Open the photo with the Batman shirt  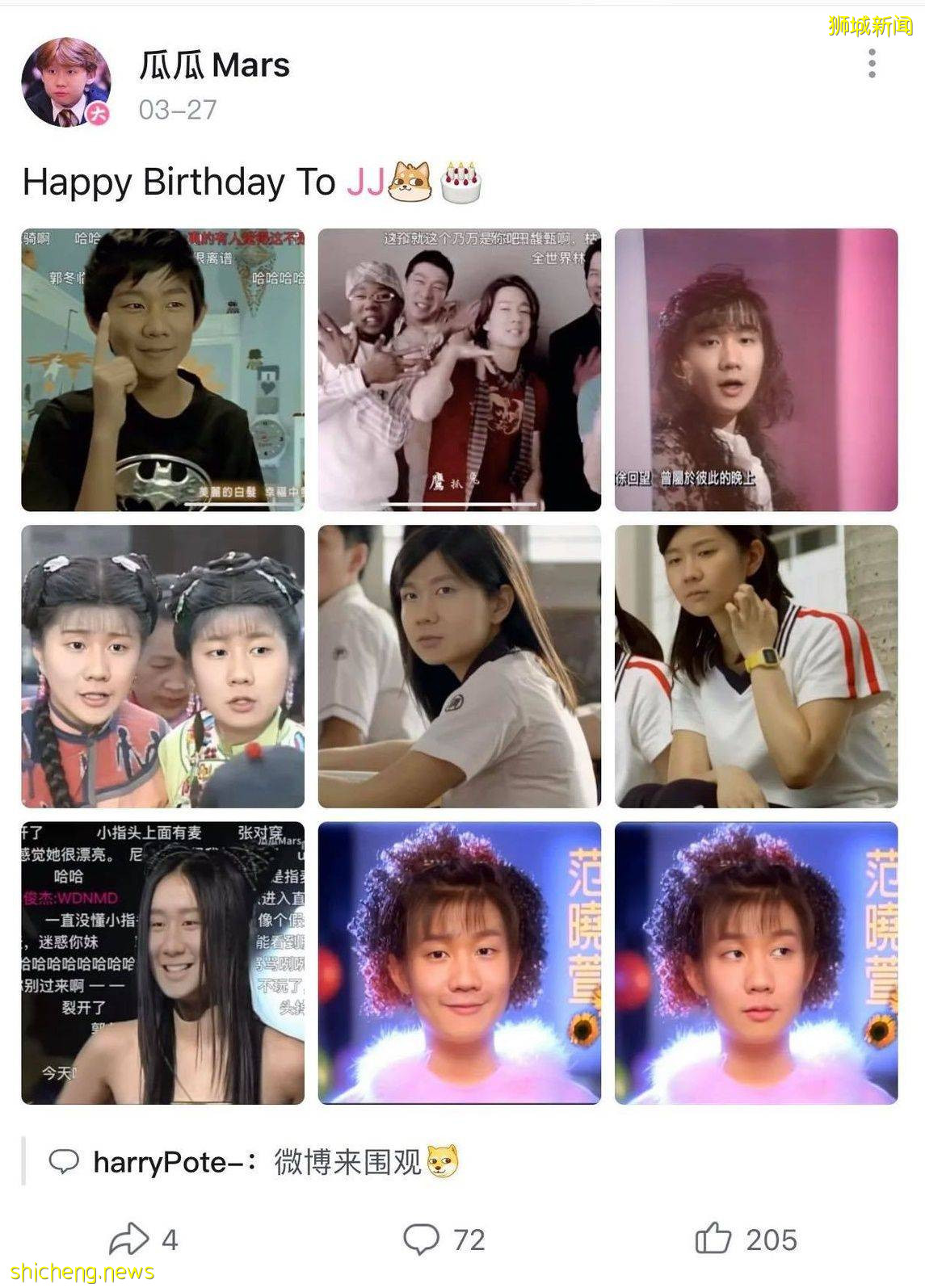[x=162, y=370]
